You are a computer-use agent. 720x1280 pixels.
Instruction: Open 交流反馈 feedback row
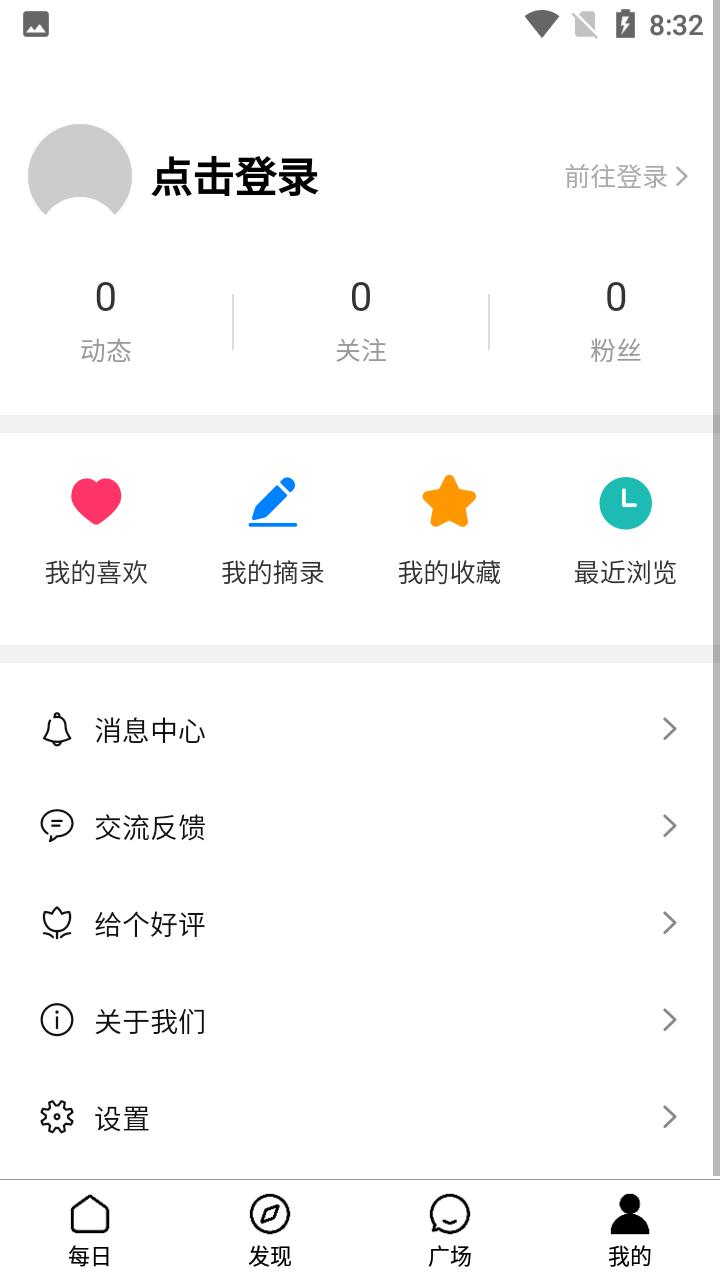pyautogui.click(x=360, y=827)
